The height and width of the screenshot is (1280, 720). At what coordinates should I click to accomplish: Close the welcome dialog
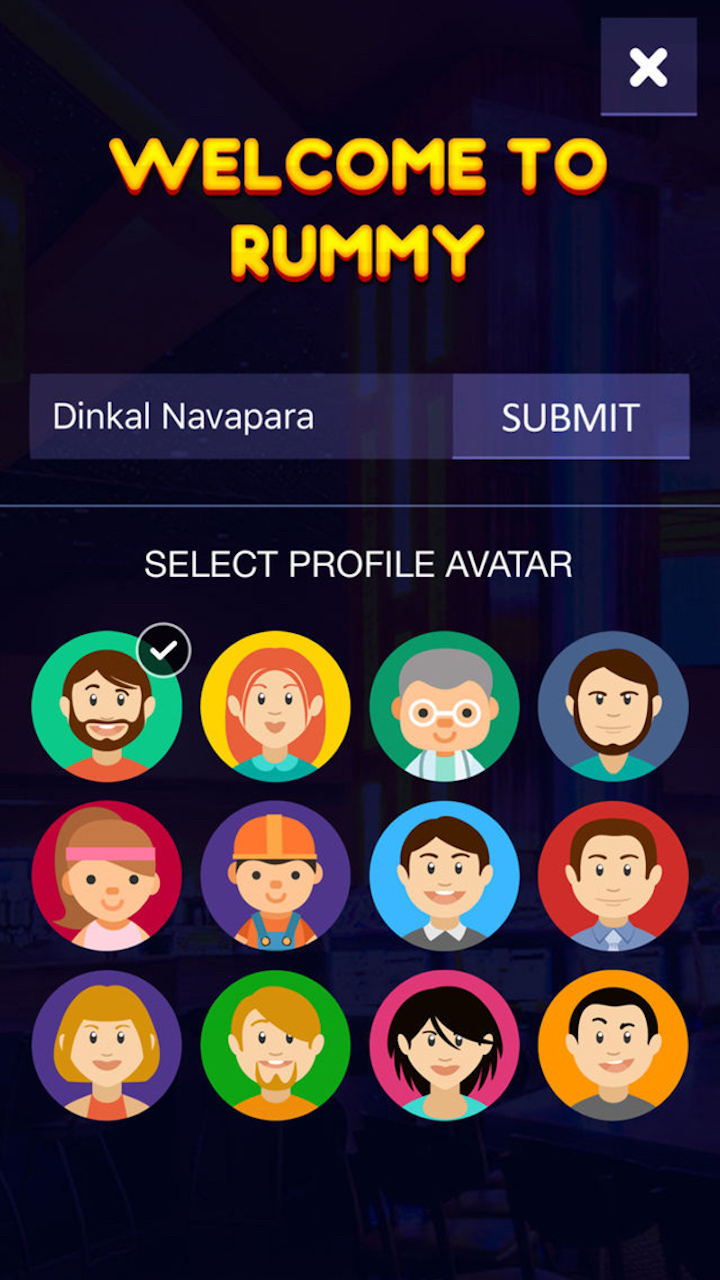click(x=648, y=67)
